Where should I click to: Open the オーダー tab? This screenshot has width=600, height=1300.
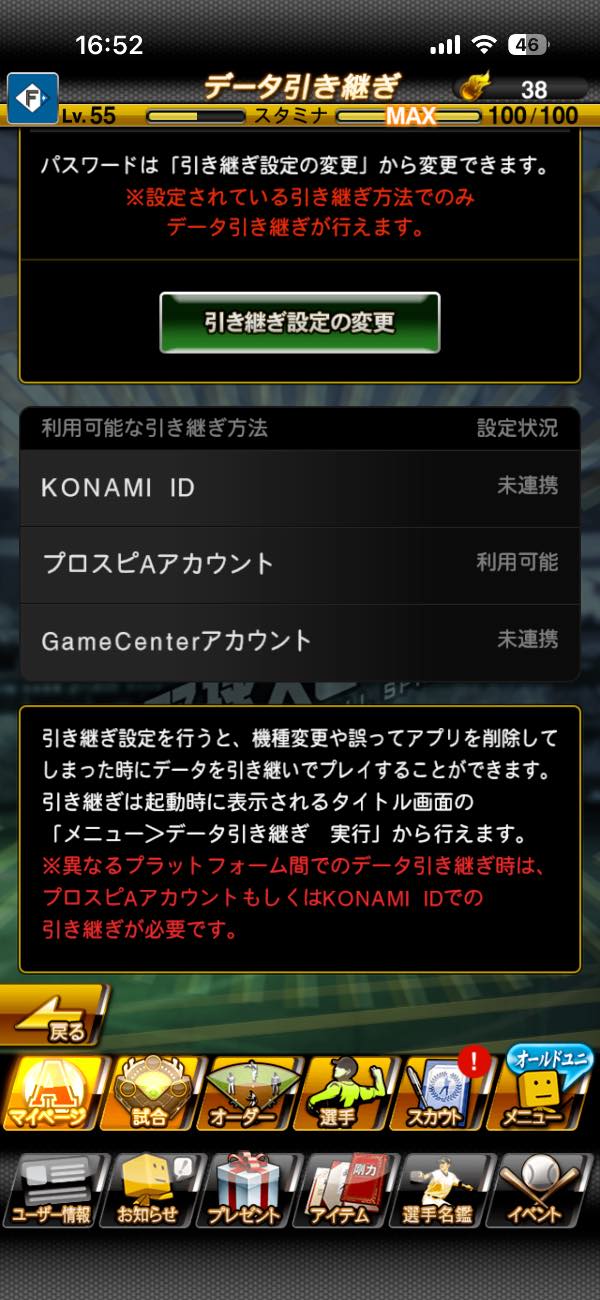(x=249, y=1092)
